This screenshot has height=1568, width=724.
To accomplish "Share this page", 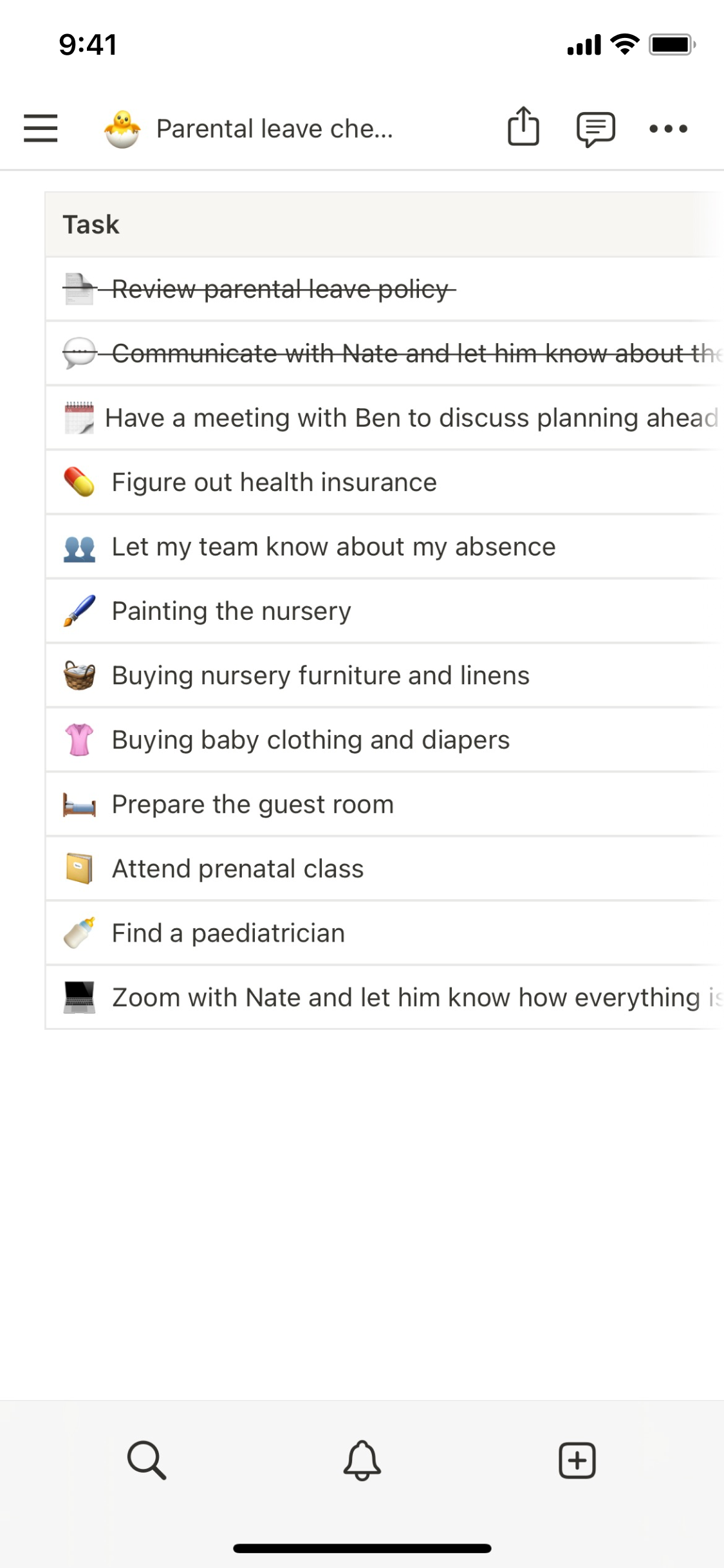I will pos(523,127).
